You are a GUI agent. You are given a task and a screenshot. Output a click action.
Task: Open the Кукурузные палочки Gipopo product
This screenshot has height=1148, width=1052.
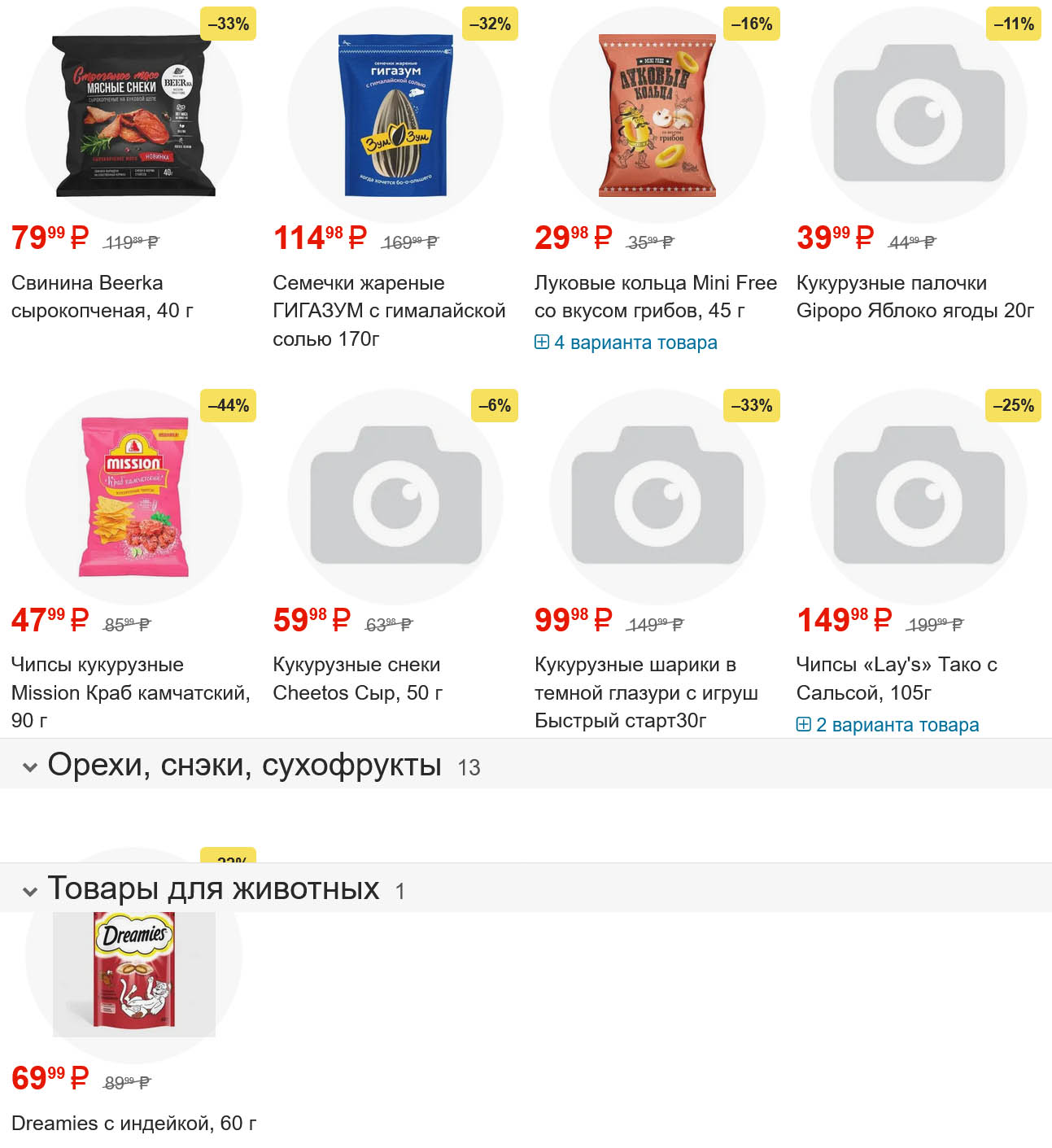click(914, 296)
